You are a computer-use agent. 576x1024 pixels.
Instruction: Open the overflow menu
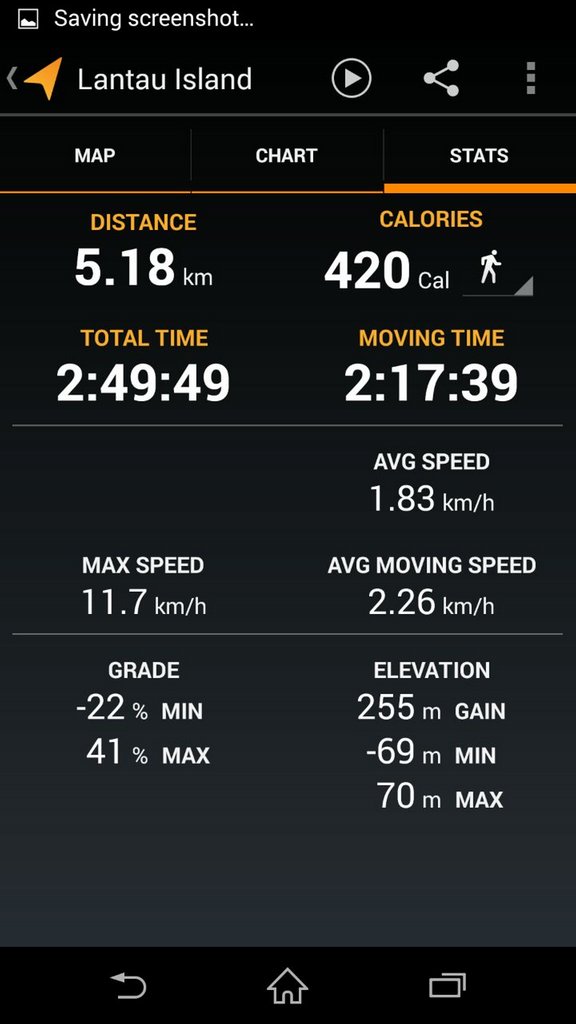click(531, 78)
